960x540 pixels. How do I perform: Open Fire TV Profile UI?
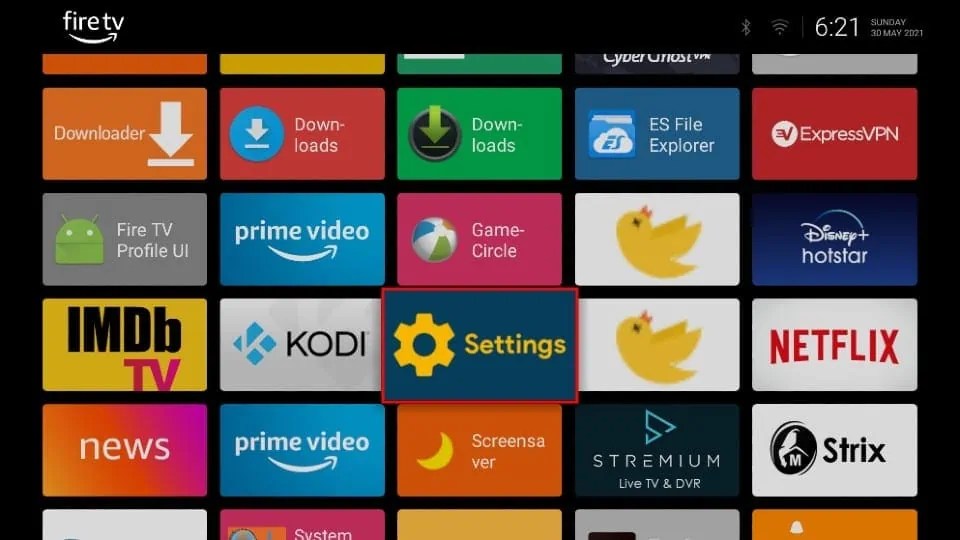point(124,240)
